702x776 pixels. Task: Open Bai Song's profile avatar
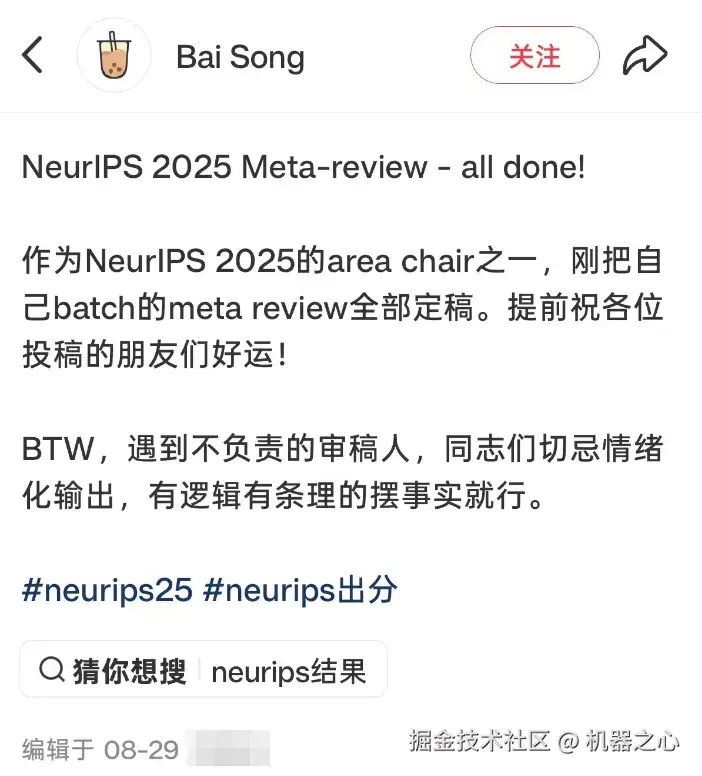[114, 56]
